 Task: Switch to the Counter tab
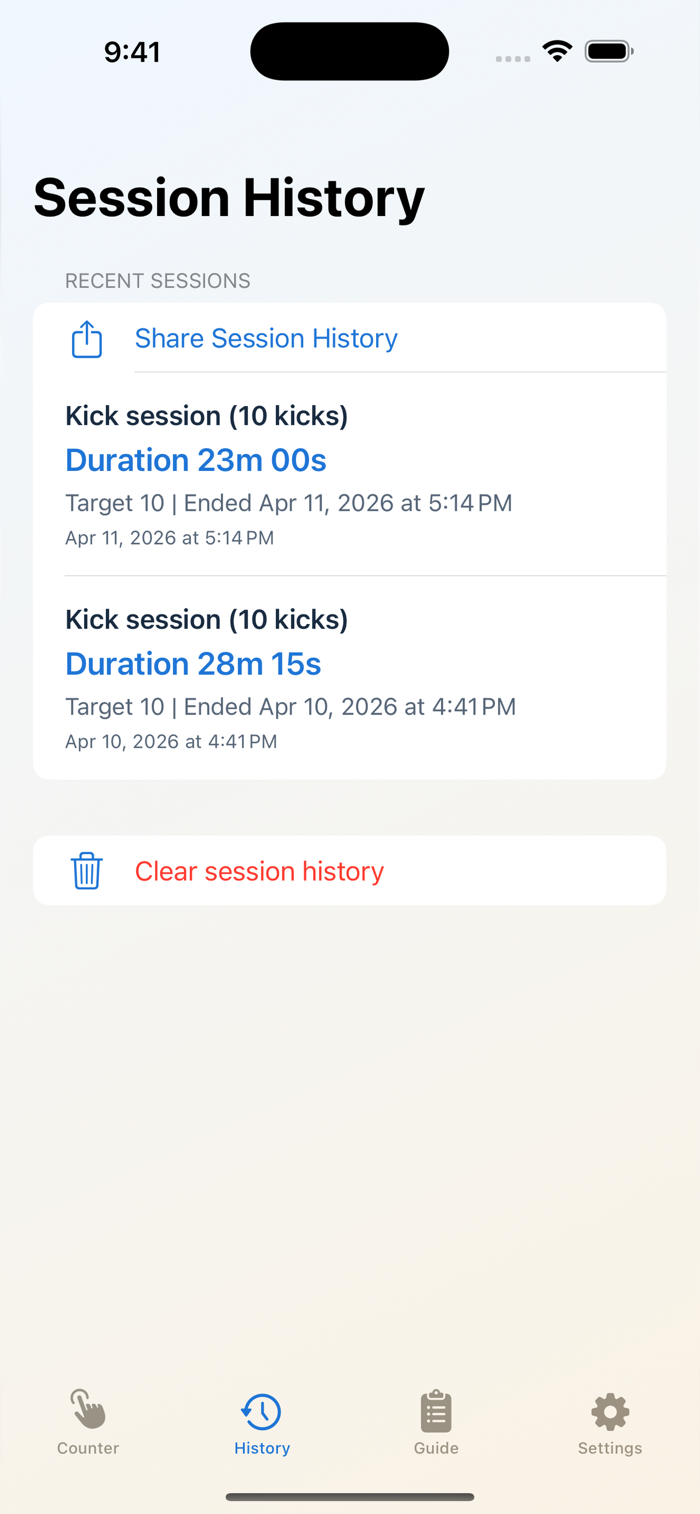88,1422
